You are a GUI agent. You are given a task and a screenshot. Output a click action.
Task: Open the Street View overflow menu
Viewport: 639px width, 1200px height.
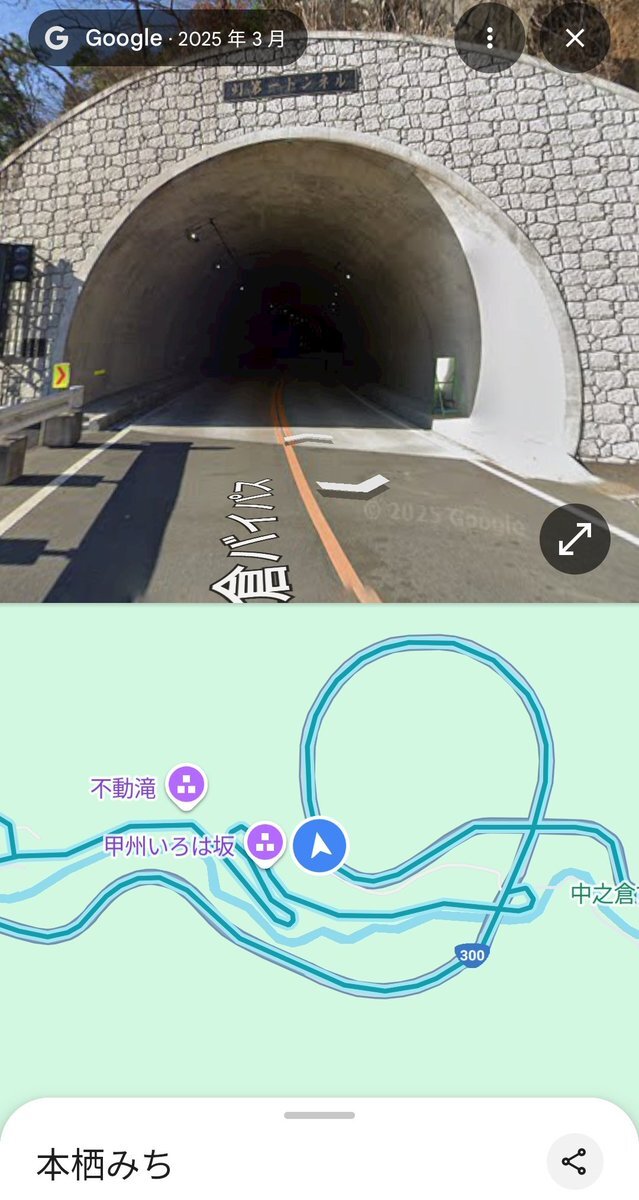point(489,38)
